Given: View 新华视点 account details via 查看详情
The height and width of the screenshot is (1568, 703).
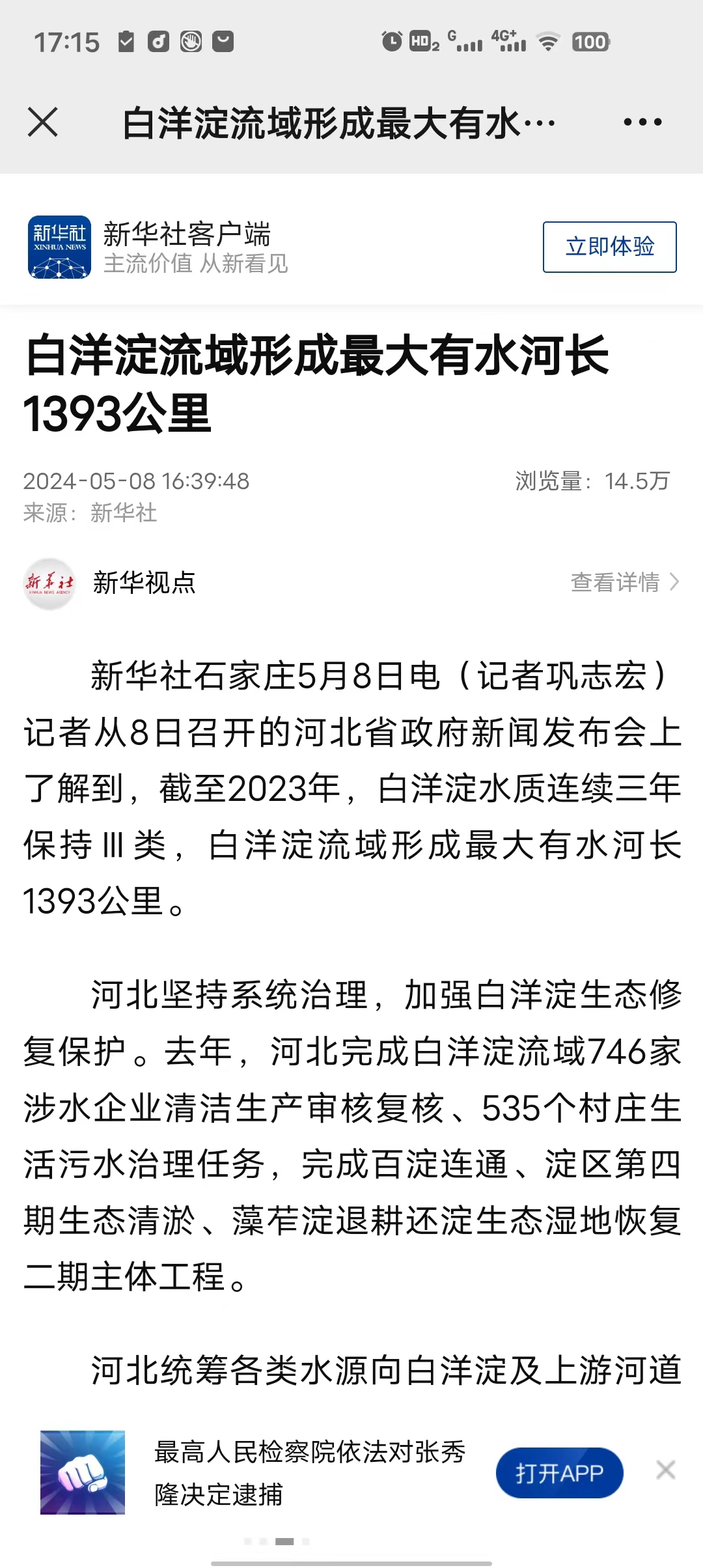Looking at the screenshot, I should pos(624,582).
